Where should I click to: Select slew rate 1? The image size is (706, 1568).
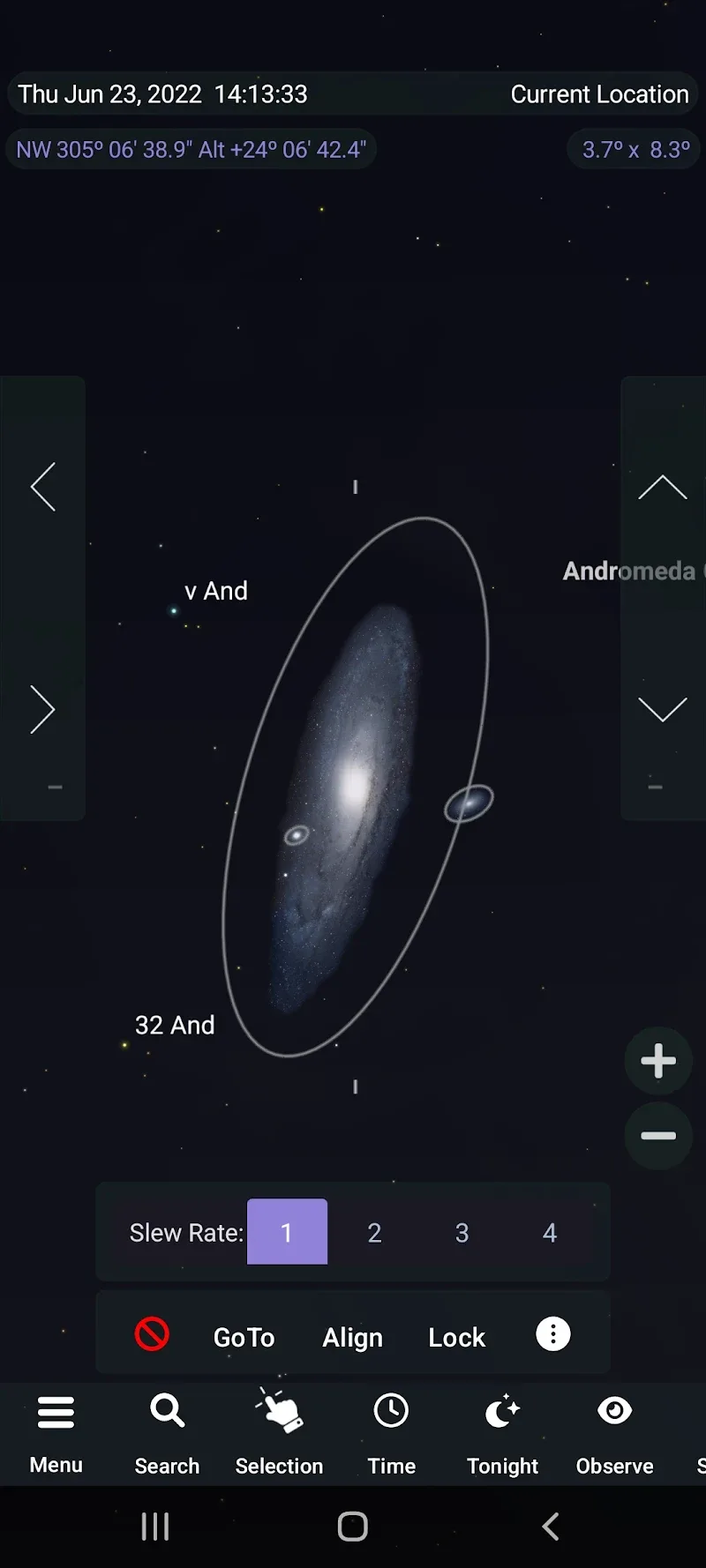pos(287,1232)
